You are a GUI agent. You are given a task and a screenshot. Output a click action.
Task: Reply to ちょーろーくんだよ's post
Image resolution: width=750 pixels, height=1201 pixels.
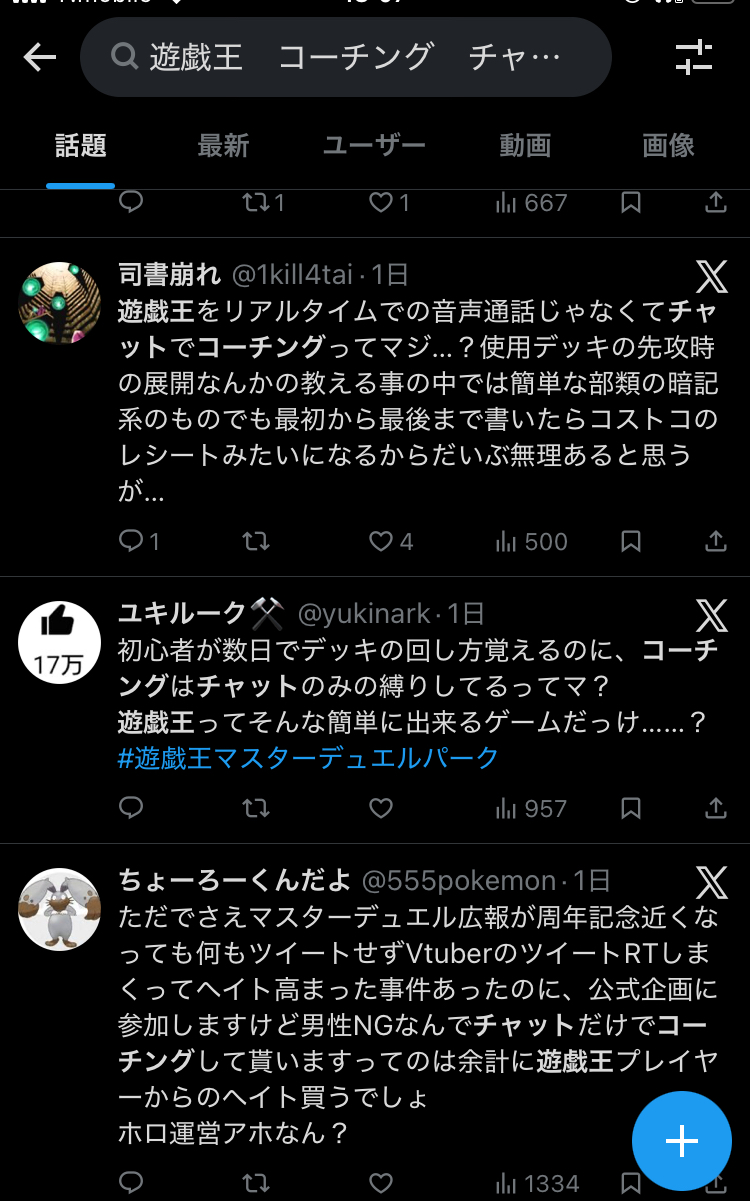coord(132,1184)
